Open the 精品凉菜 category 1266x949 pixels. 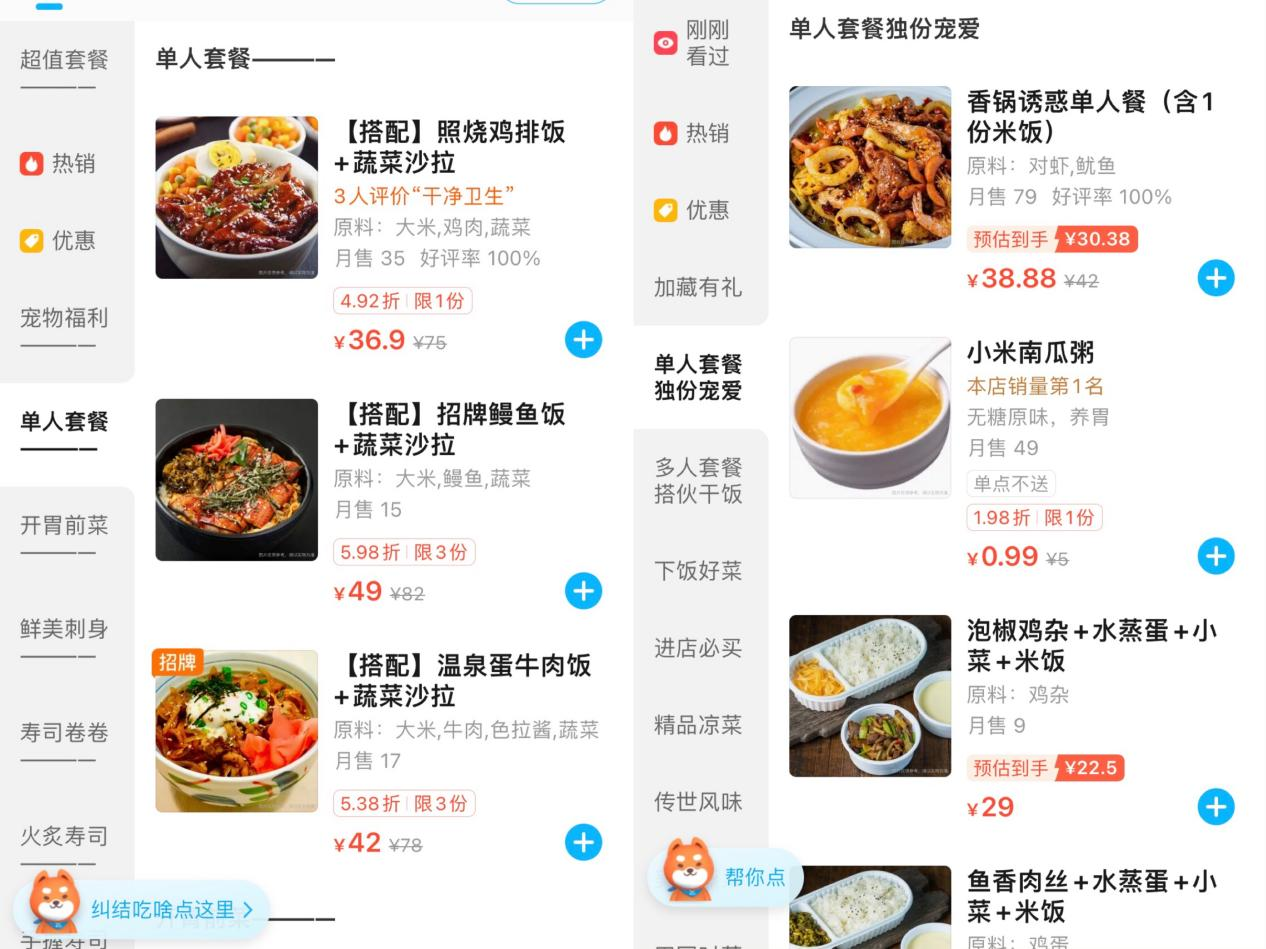pyautogui.click(x=698, y=725)
